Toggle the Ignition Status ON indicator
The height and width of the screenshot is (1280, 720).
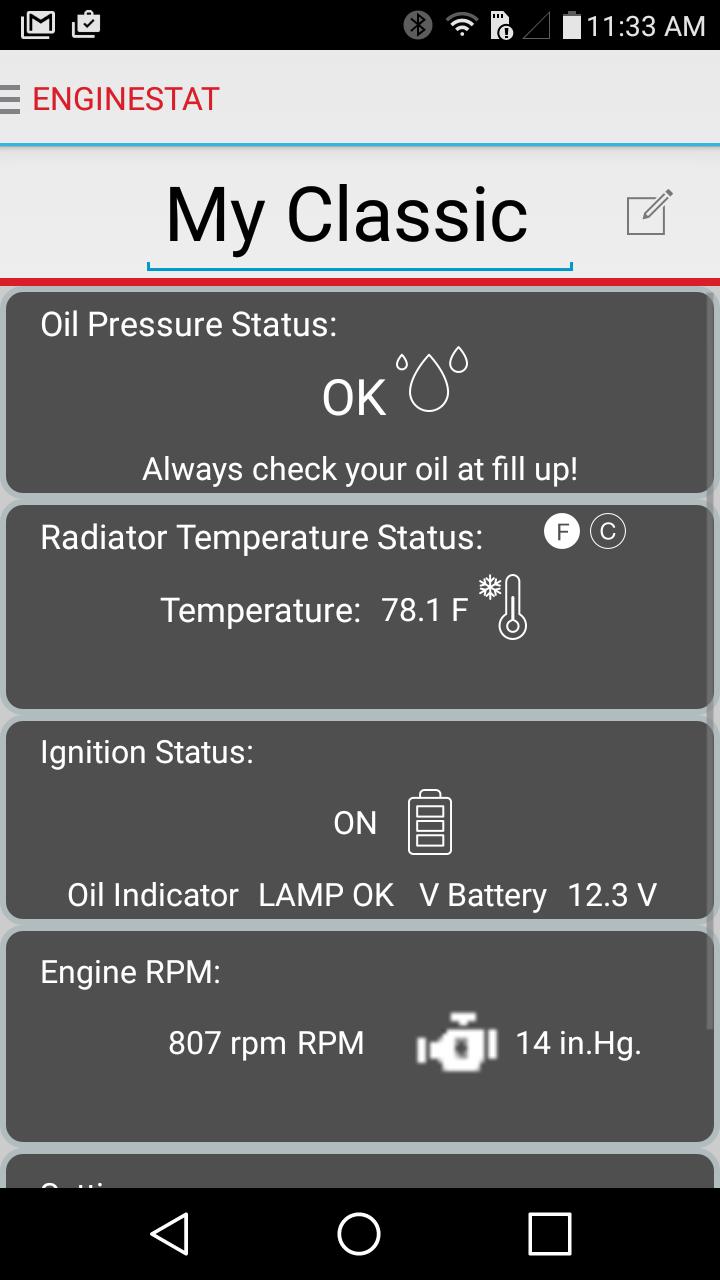[353, 822]
